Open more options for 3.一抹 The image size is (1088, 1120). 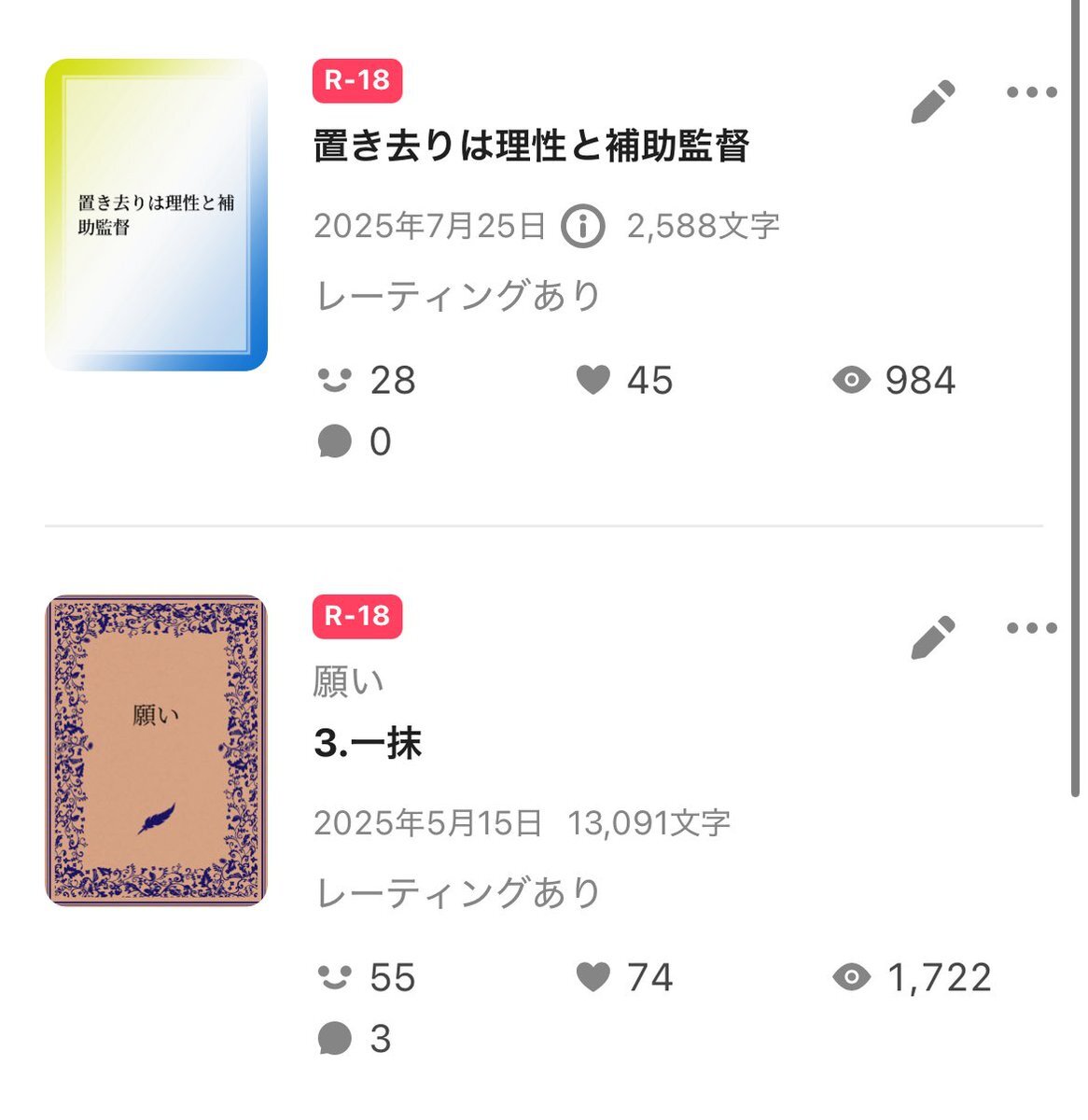[x=1031, y=628]
